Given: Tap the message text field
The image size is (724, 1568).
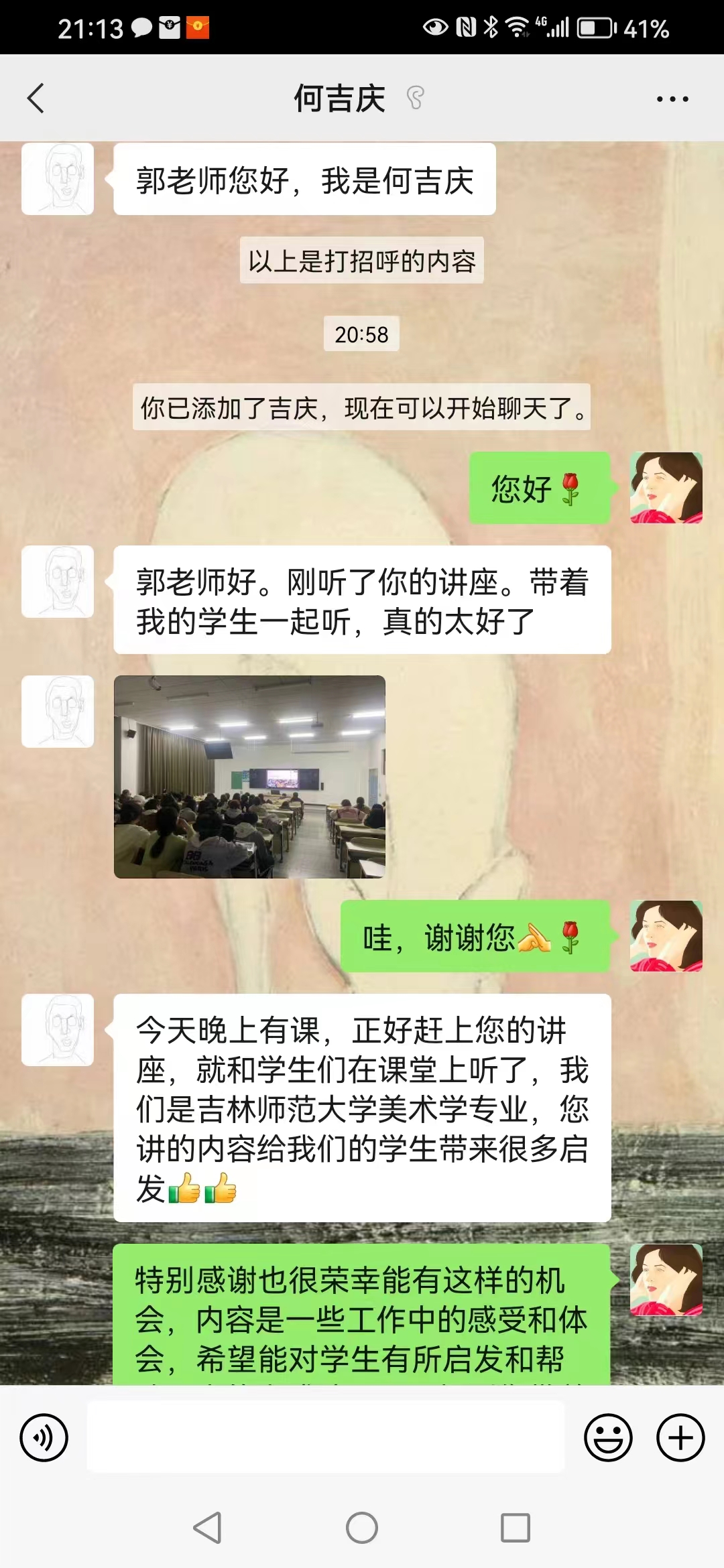Looking at the screenshot, I should (326, 1437).
